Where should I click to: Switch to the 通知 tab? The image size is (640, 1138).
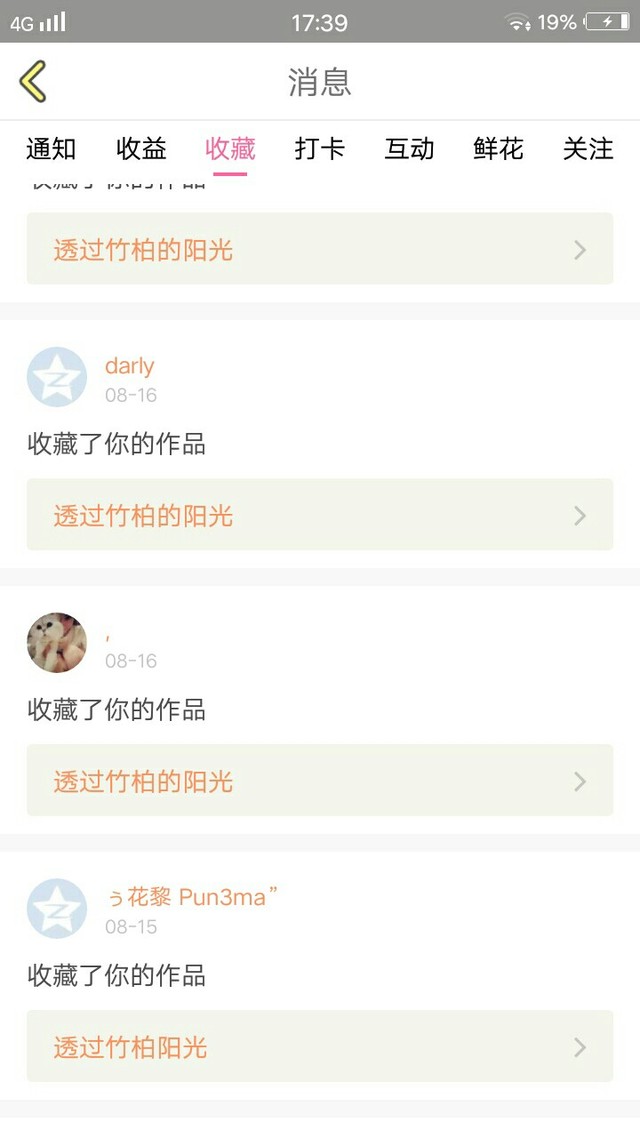(51, 149)
